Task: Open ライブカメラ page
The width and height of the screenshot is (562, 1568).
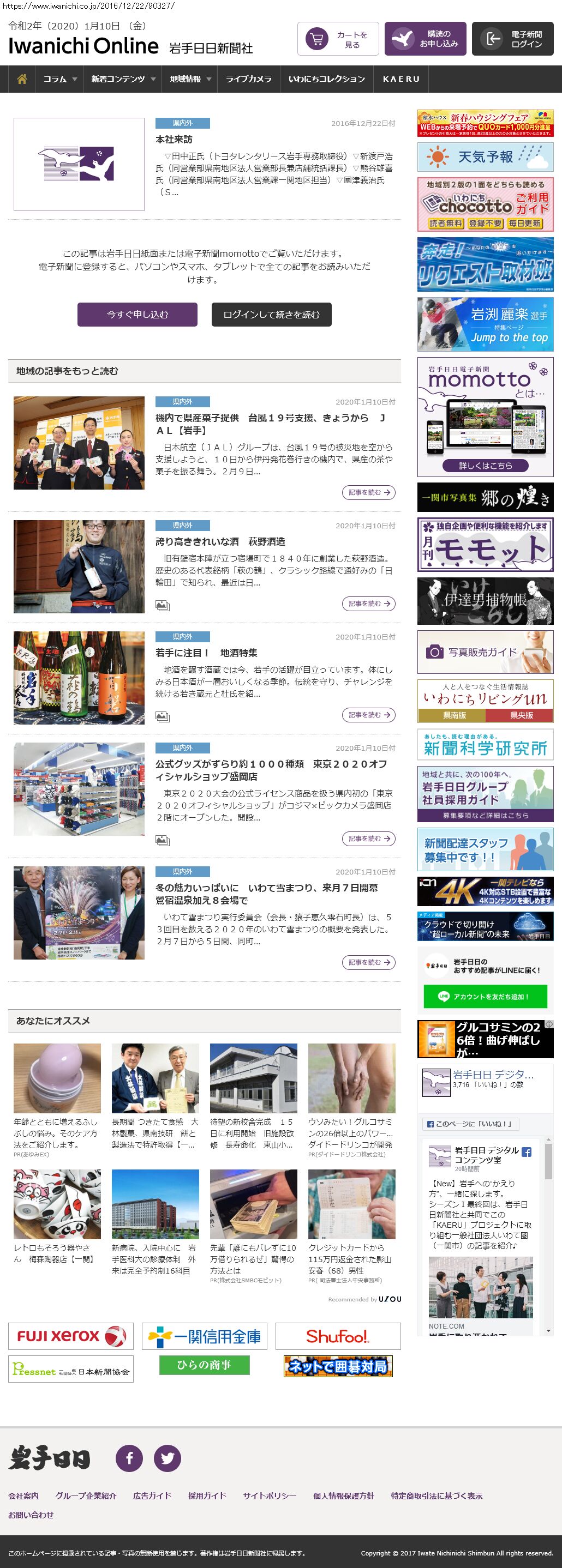Action: click(248, 79)
